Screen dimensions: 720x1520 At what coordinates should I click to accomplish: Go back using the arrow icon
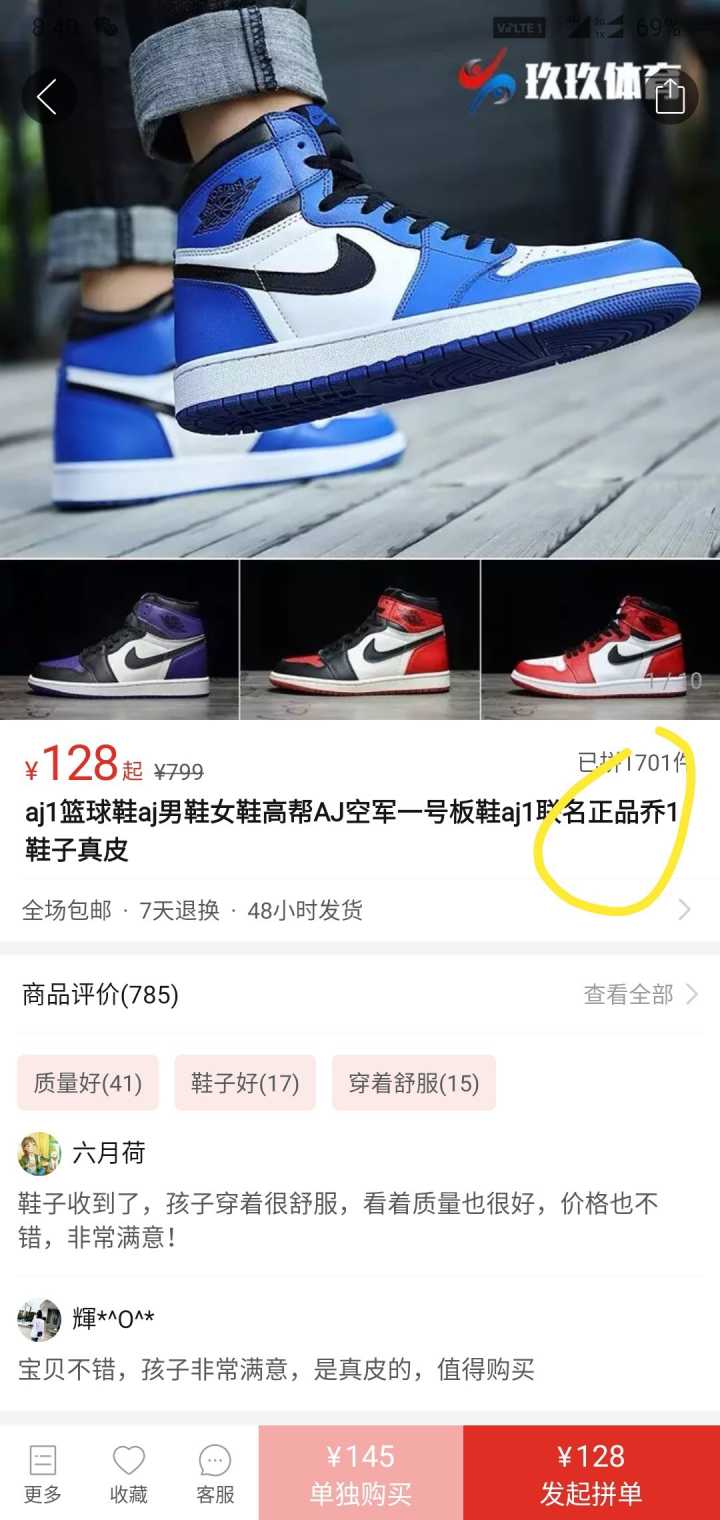(47, 97)
